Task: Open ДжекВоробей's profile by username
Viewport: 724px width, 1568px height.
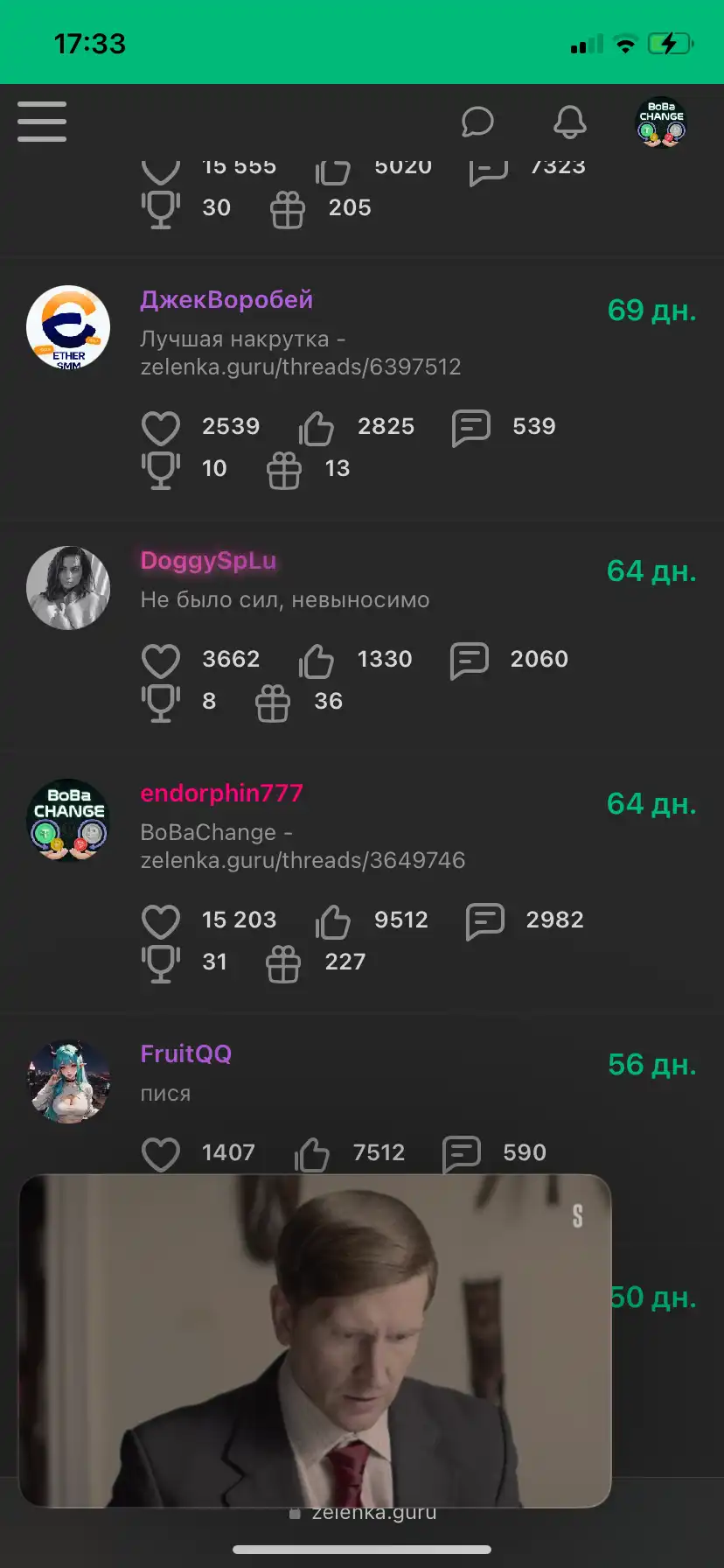Action: tap(226, 299)
